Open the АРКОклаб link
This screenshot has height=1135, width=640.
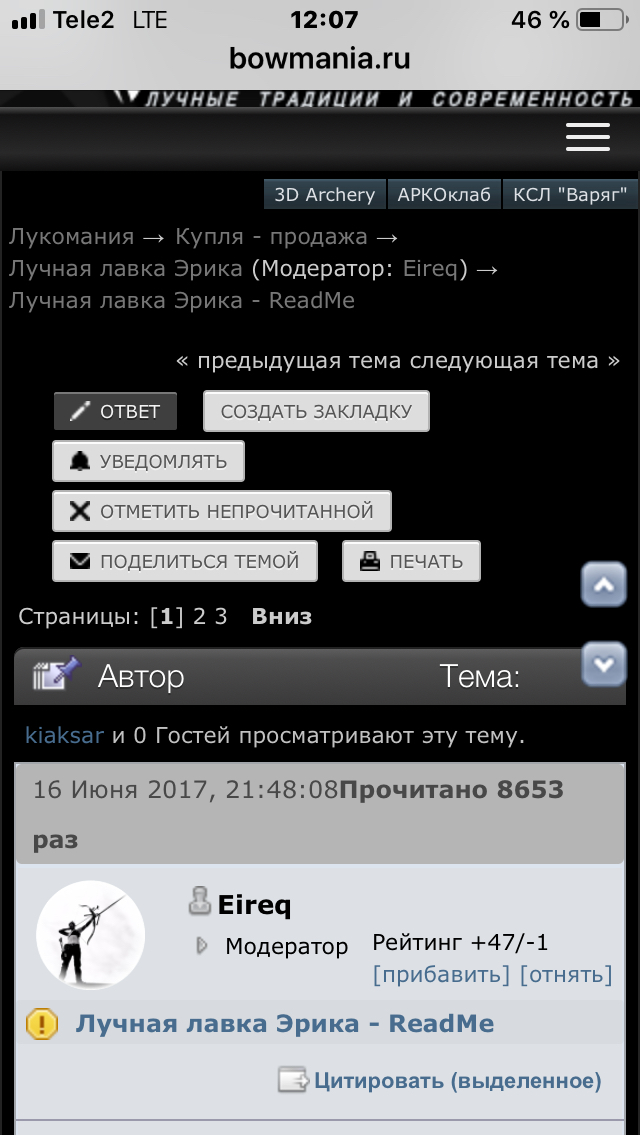pyautogui.click(x=444, y=195)
